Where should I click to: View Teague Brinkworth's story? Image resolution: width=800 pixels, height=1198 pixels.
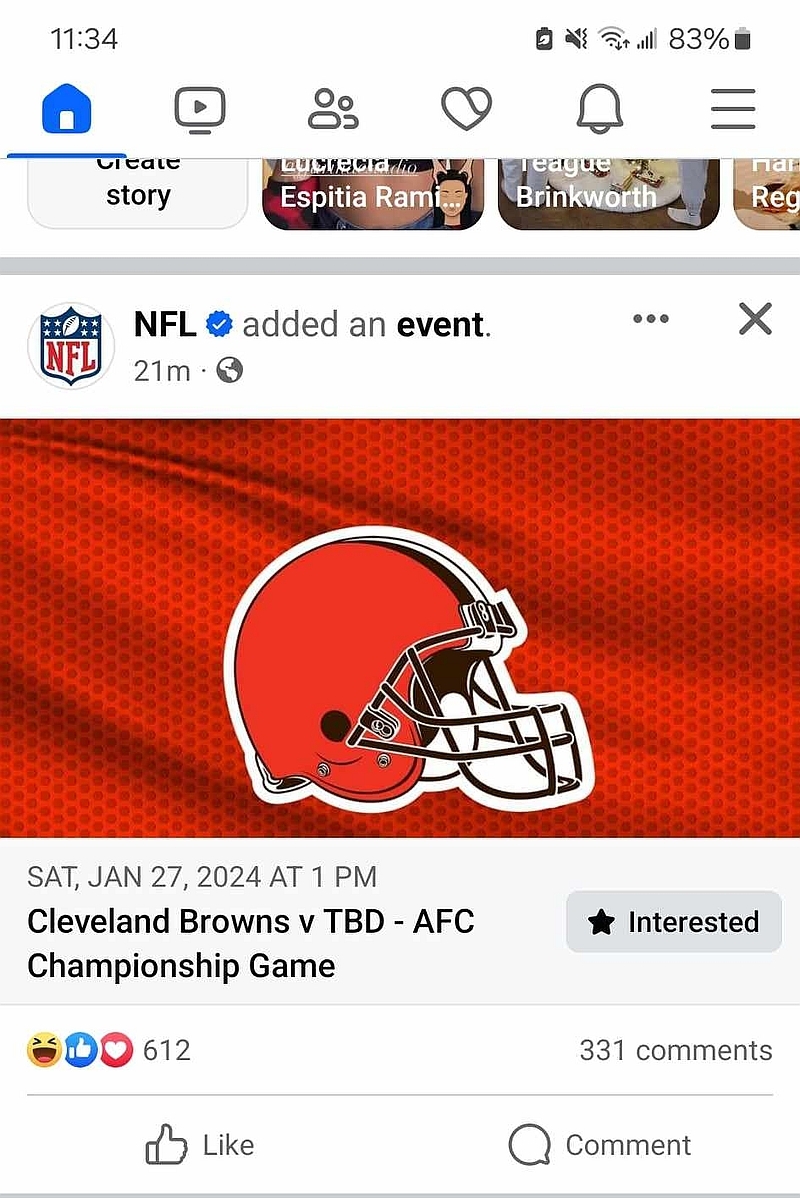click(608, 193)
